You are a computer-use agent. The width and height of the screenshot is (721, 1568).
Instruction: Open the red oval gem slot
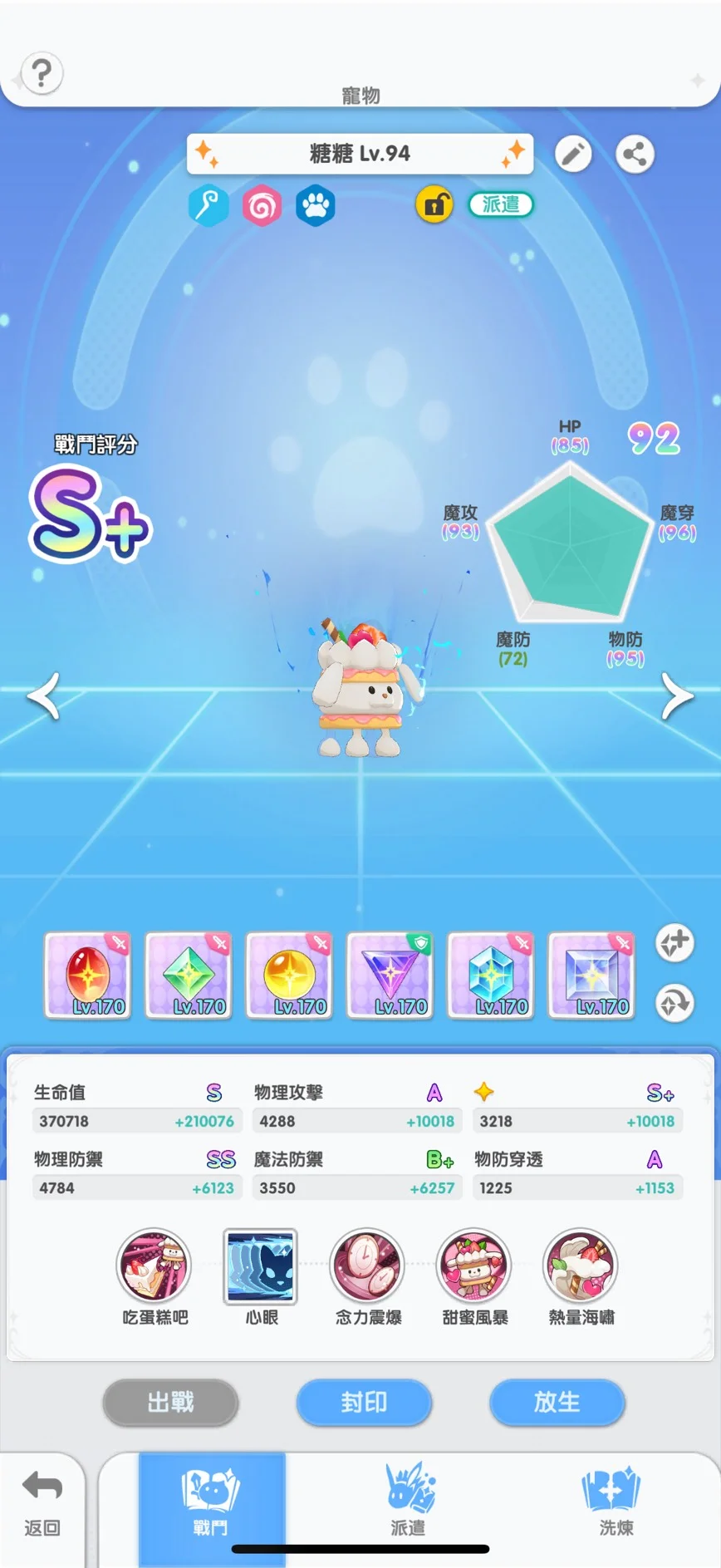[x=88, y=976]
